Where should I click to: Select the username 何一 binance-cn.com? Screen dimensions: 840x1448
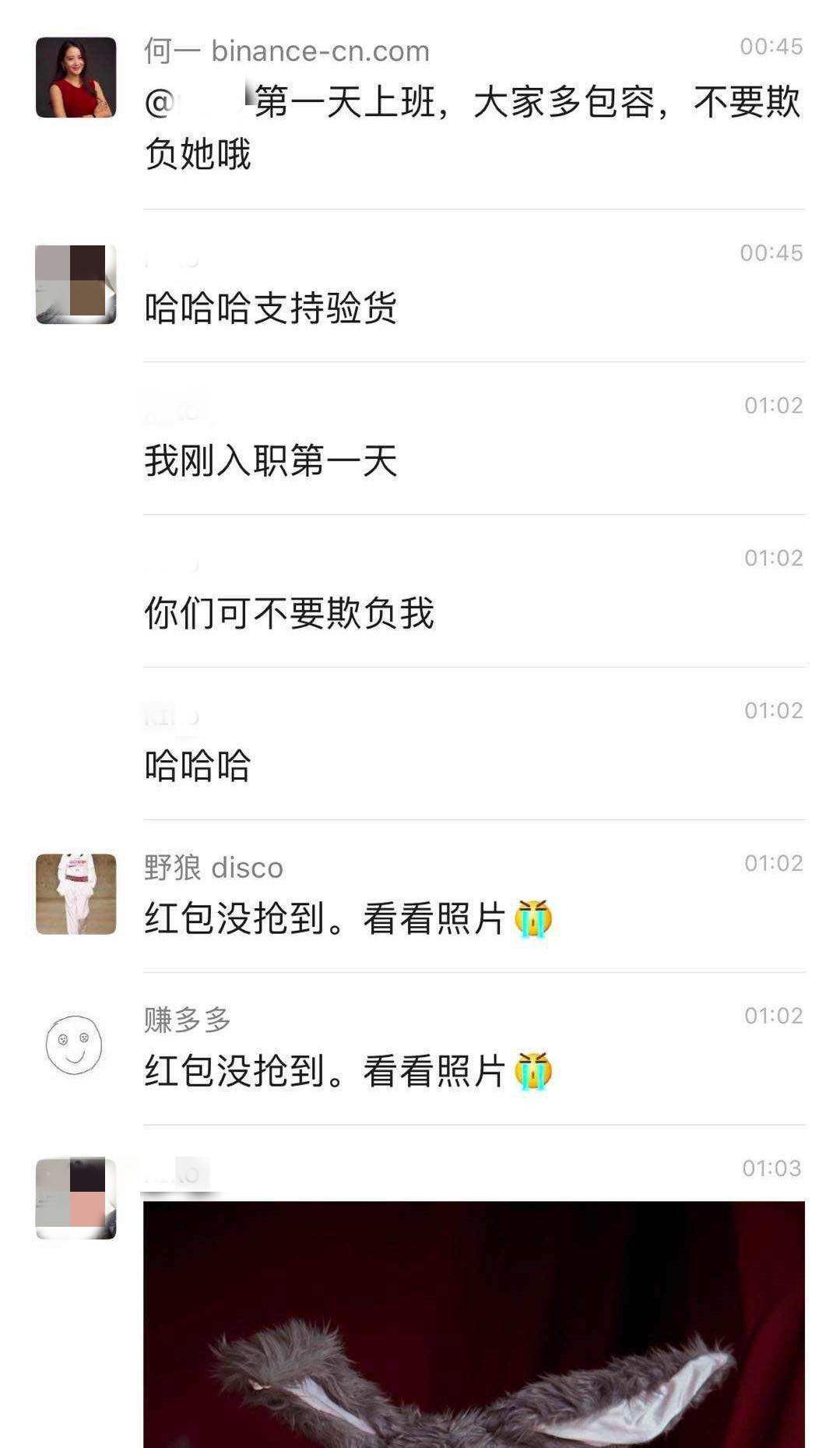click(x=285, y=49)
